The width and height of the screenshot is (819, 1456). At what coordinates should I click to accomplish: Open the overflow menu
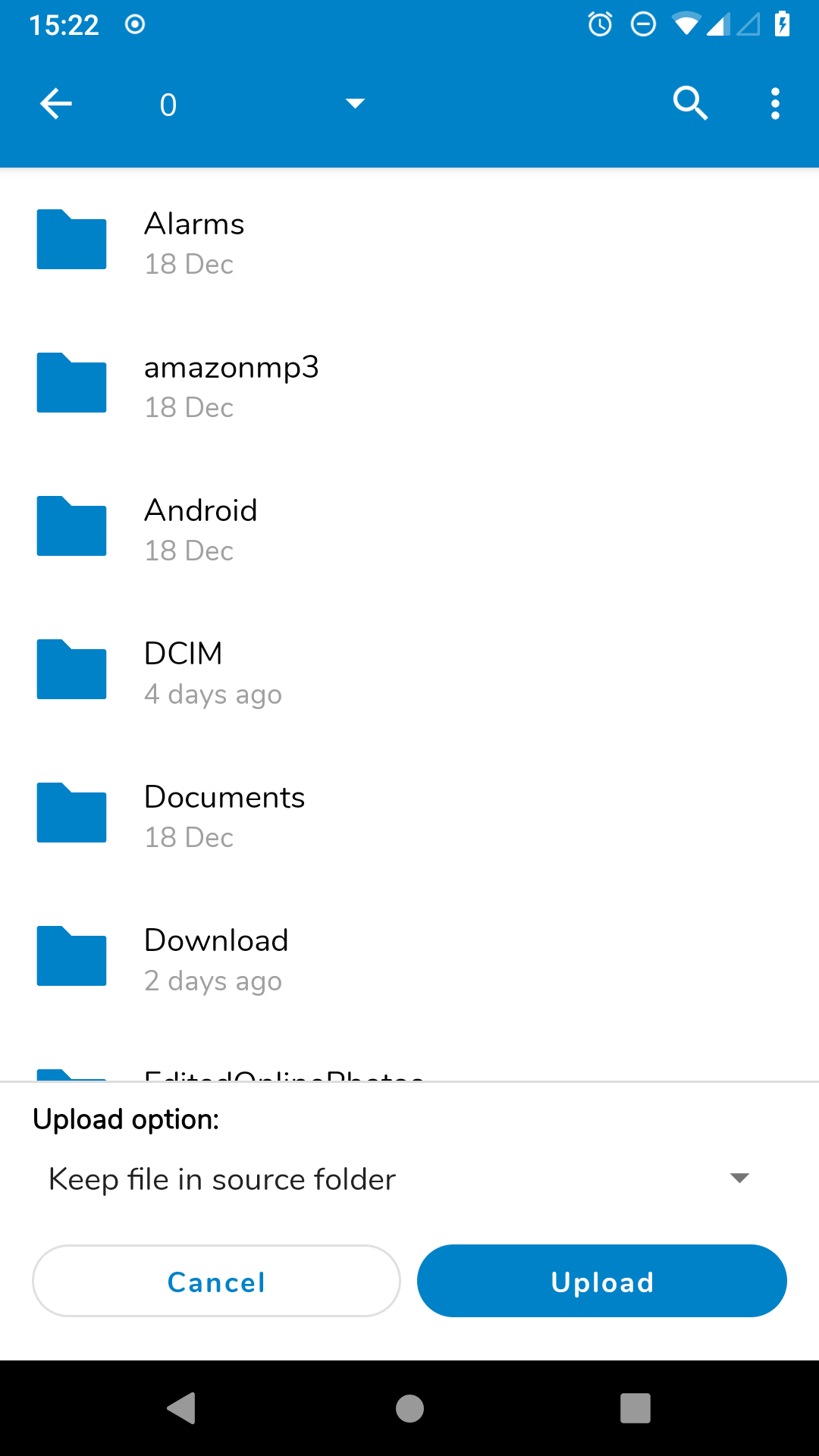(x=775, y=104)
